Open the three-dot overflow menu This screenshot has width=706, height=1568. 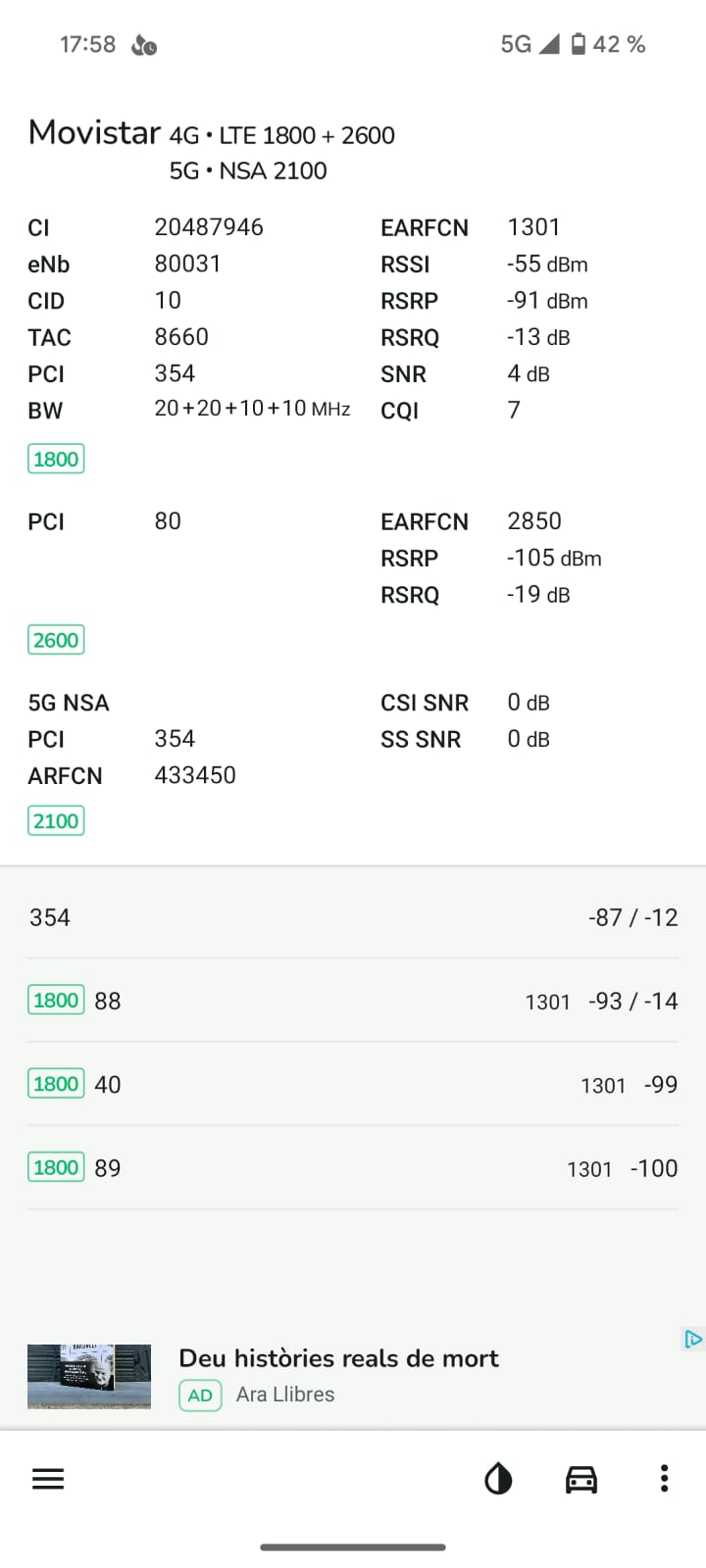664,1479
